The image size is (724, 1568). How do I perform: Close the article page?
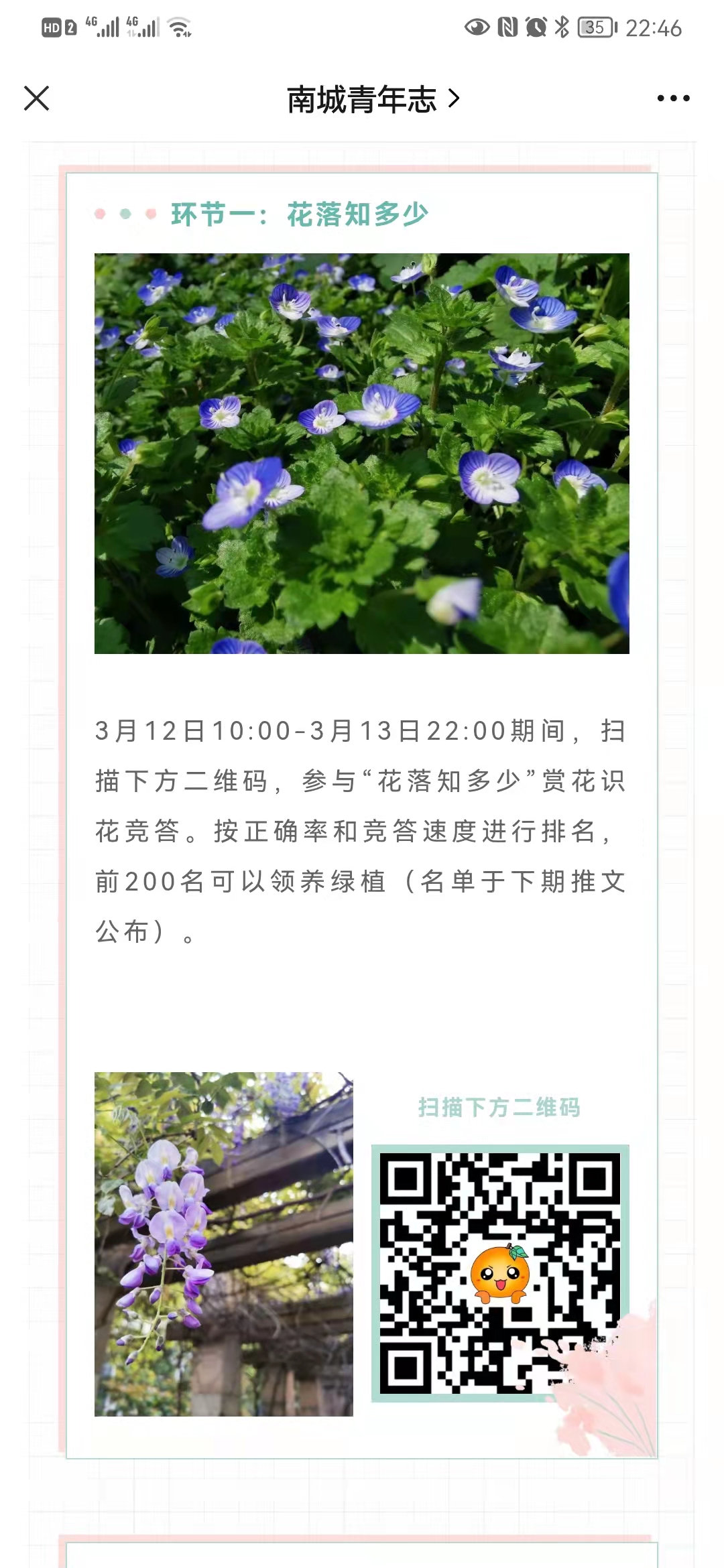(x=37, y=99)
